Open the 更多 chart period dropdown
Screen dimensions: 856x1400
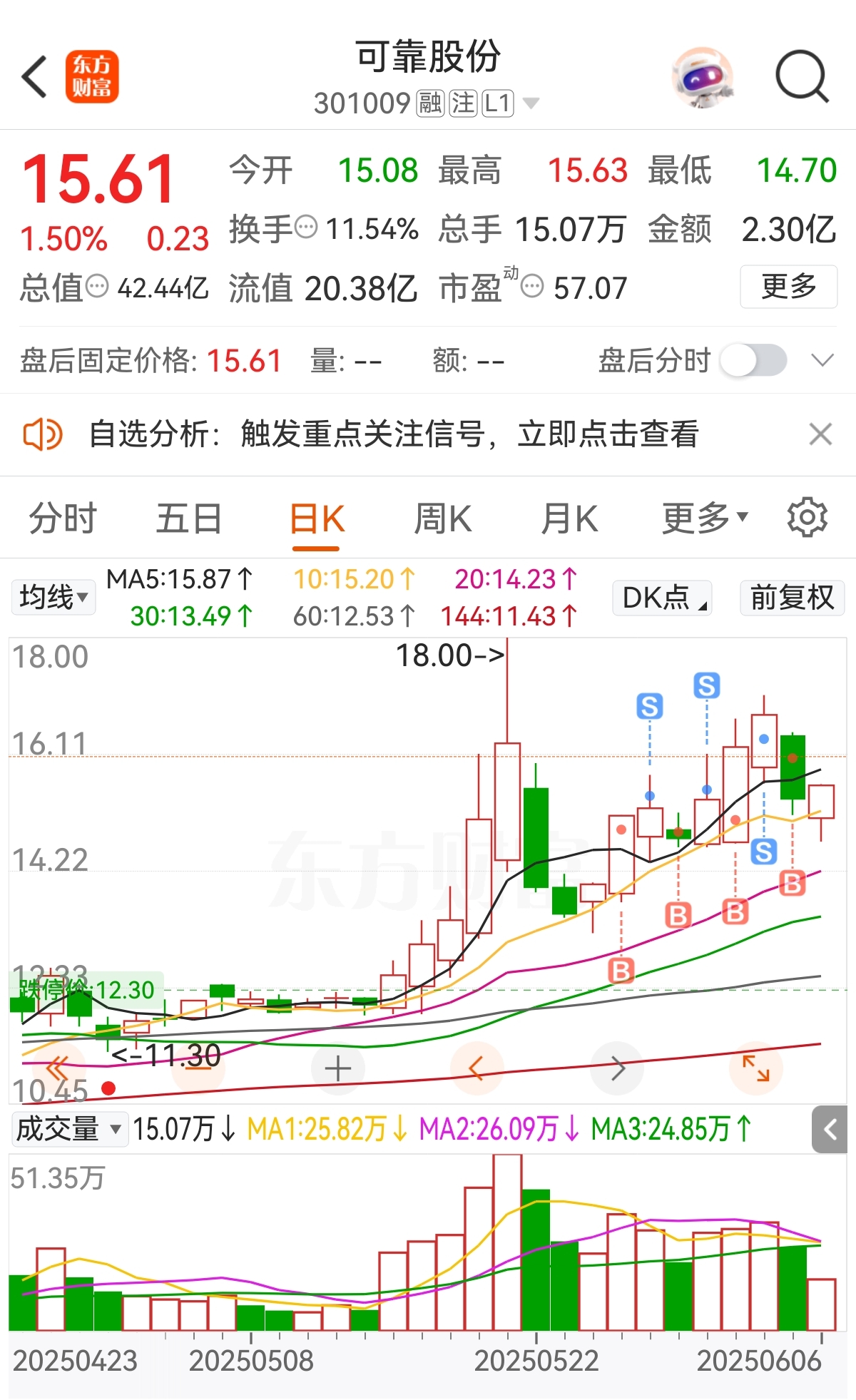705,518
